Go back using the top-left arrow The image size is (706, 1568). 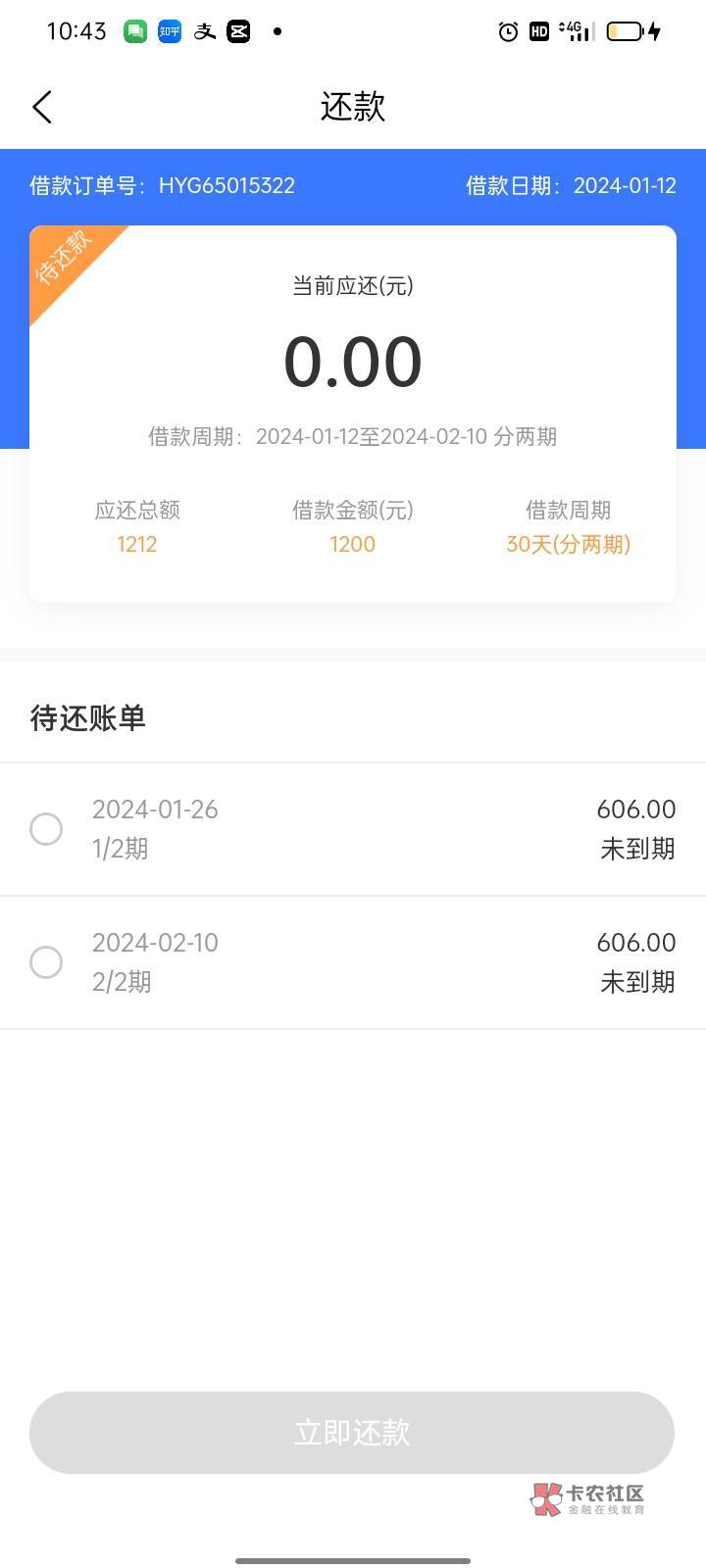coord(42,107)
